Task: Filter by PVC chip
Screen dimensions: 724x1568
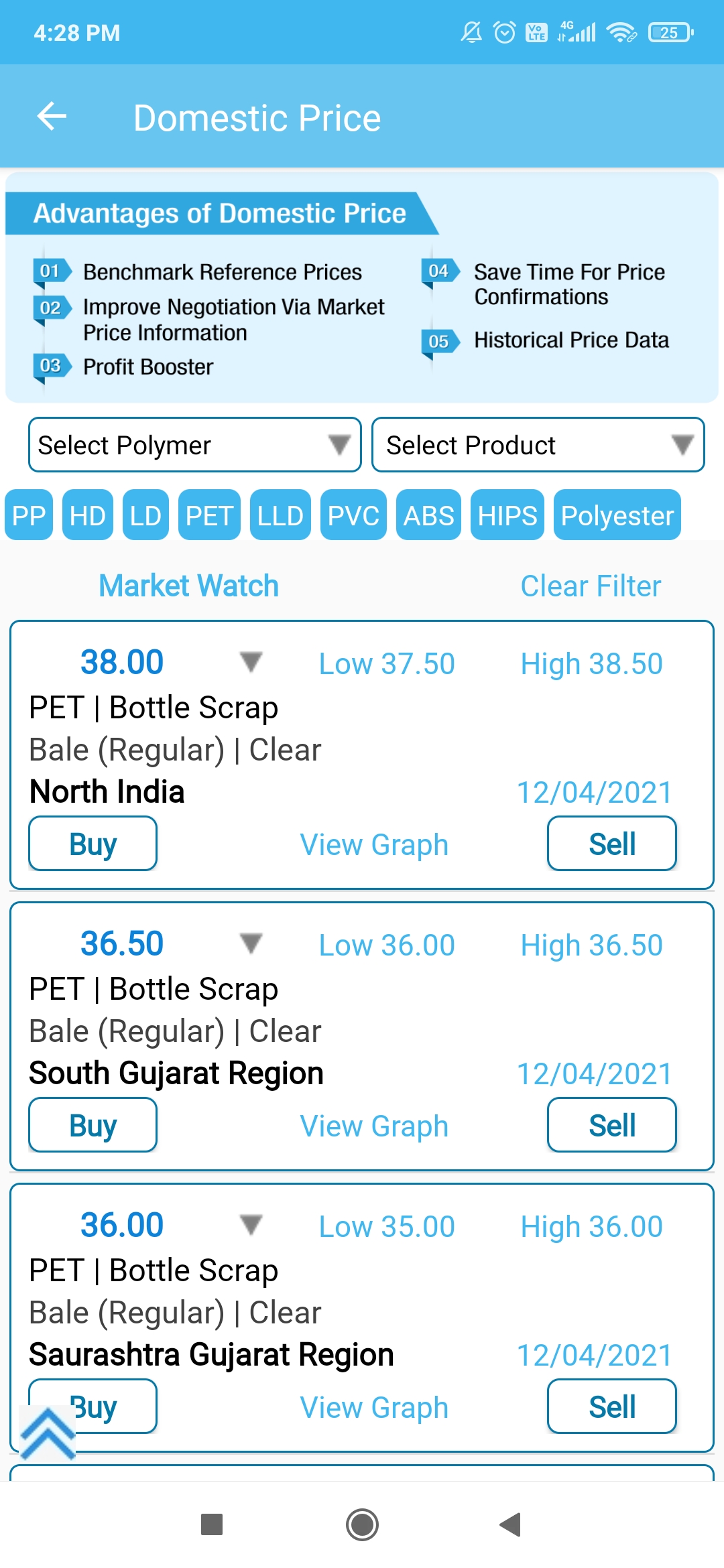Action: [x=353, y=515]
